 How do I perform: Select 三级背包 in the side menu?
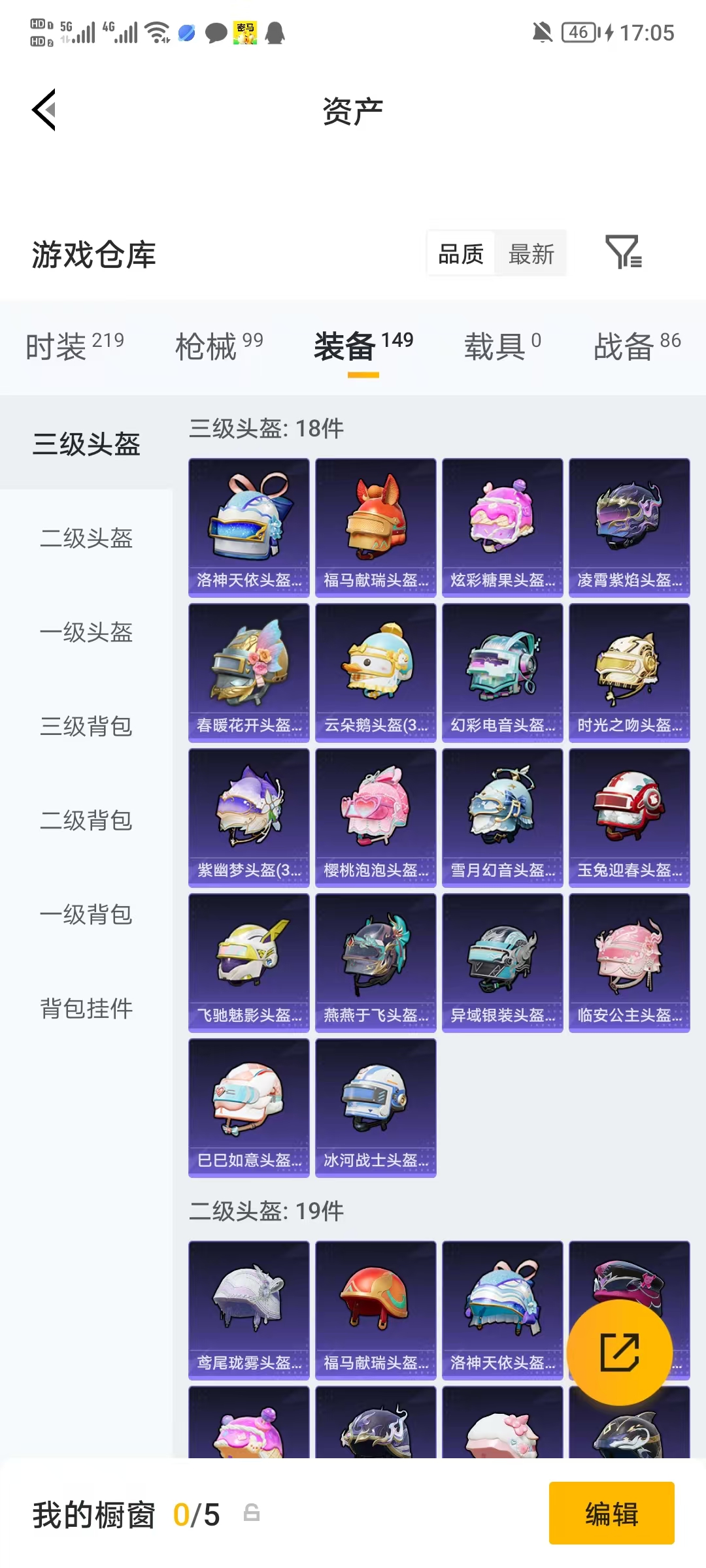[x=86, y=727]
